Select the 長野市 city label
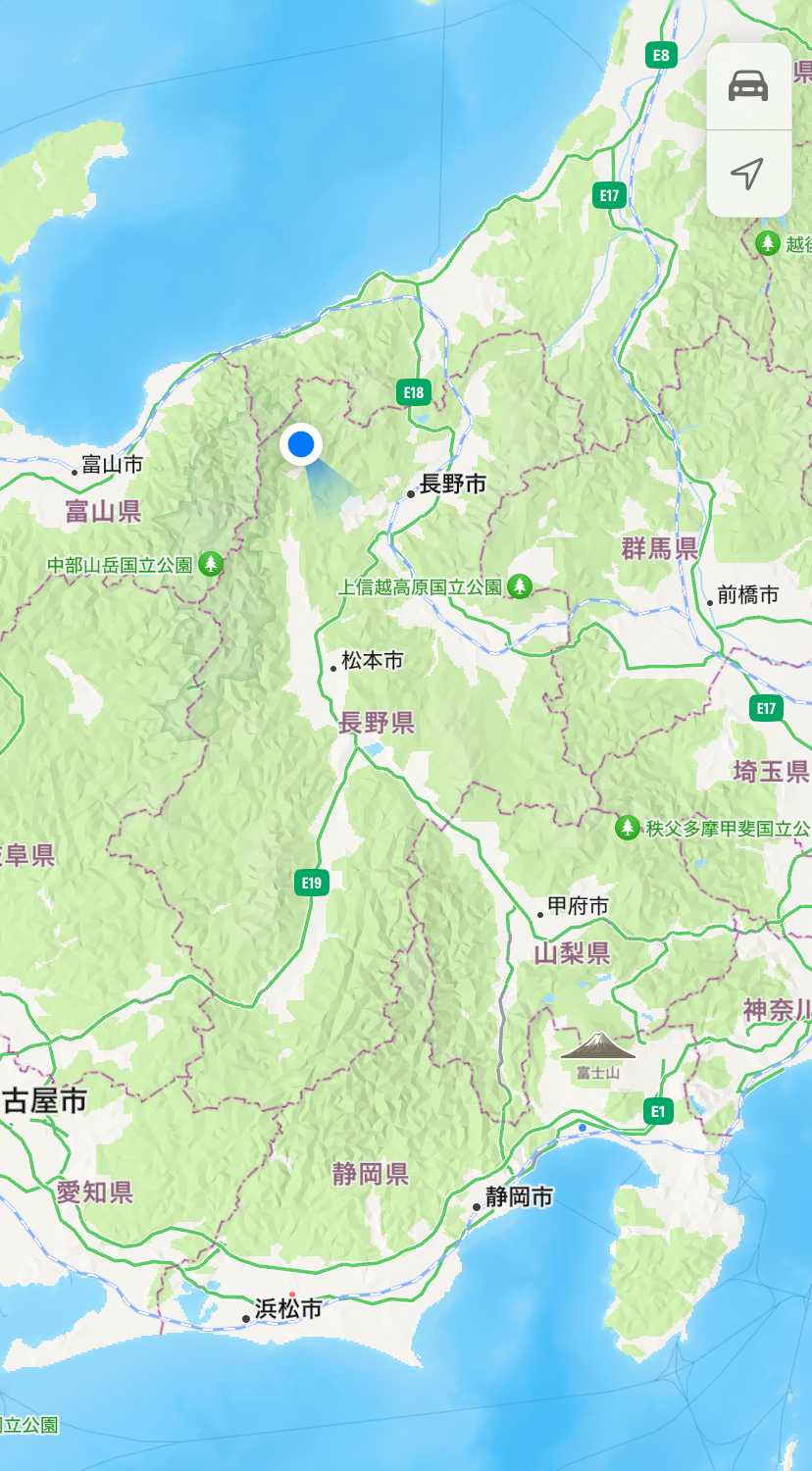Viewport: 812px width, 1471px height. pyautogui.click(x=451, y=484)
